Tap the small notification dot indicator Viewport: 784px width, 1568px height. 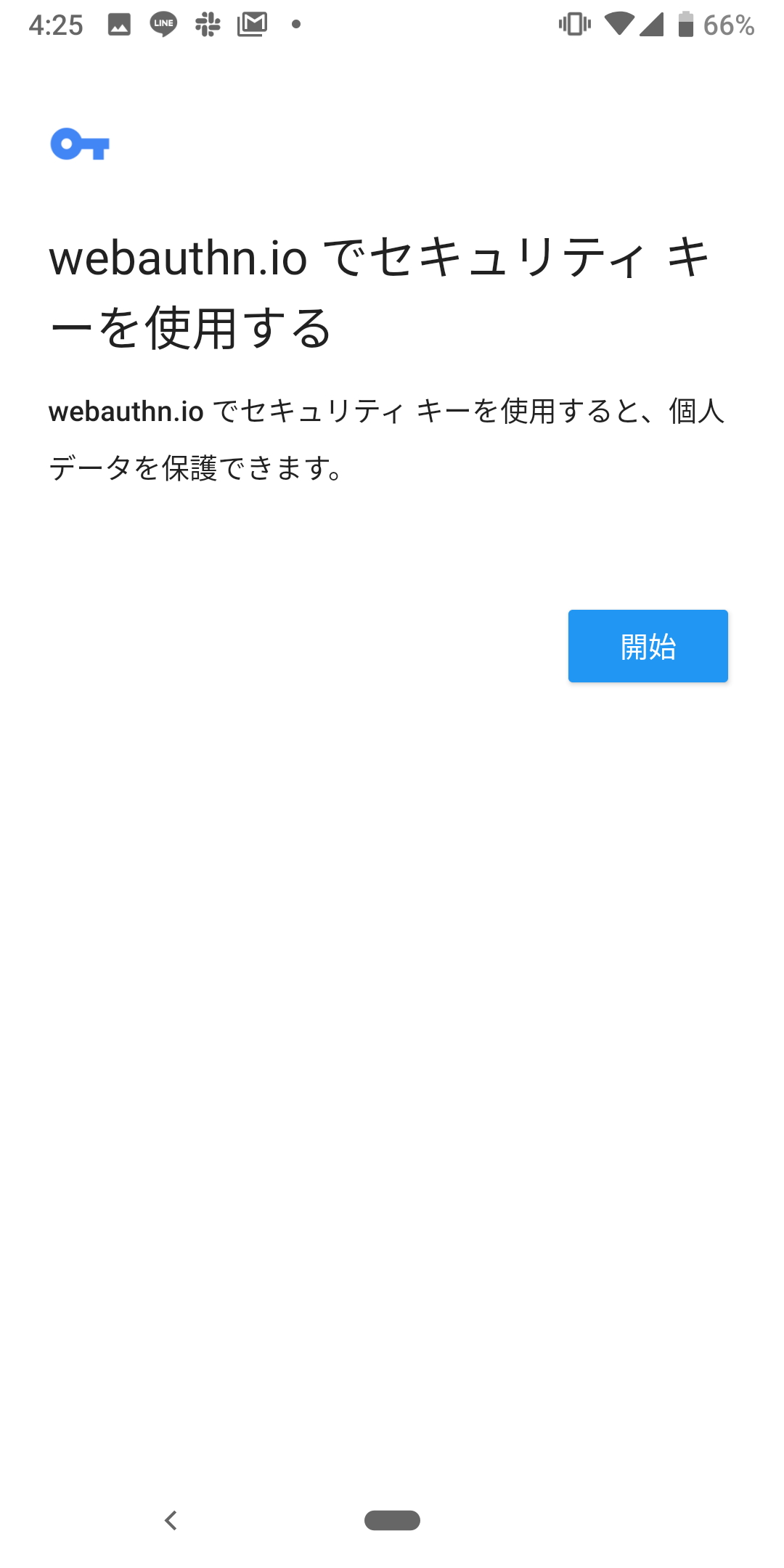click(x=295, y=26)
